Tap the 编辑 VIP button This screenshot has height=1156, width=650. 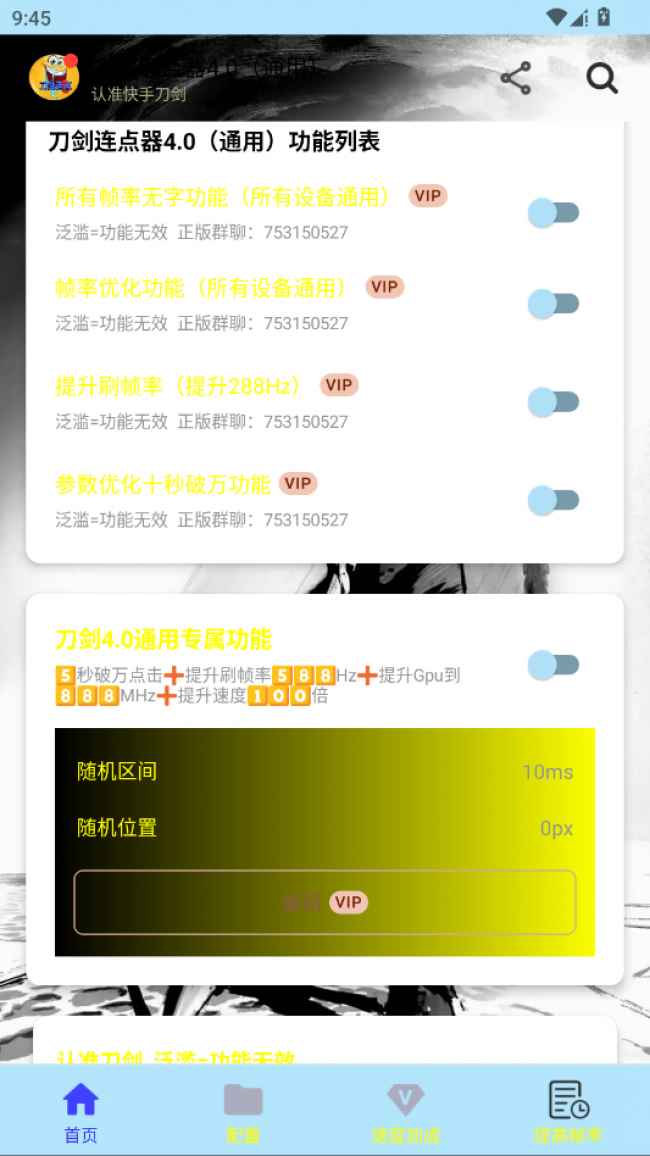(x=325, y=903)
